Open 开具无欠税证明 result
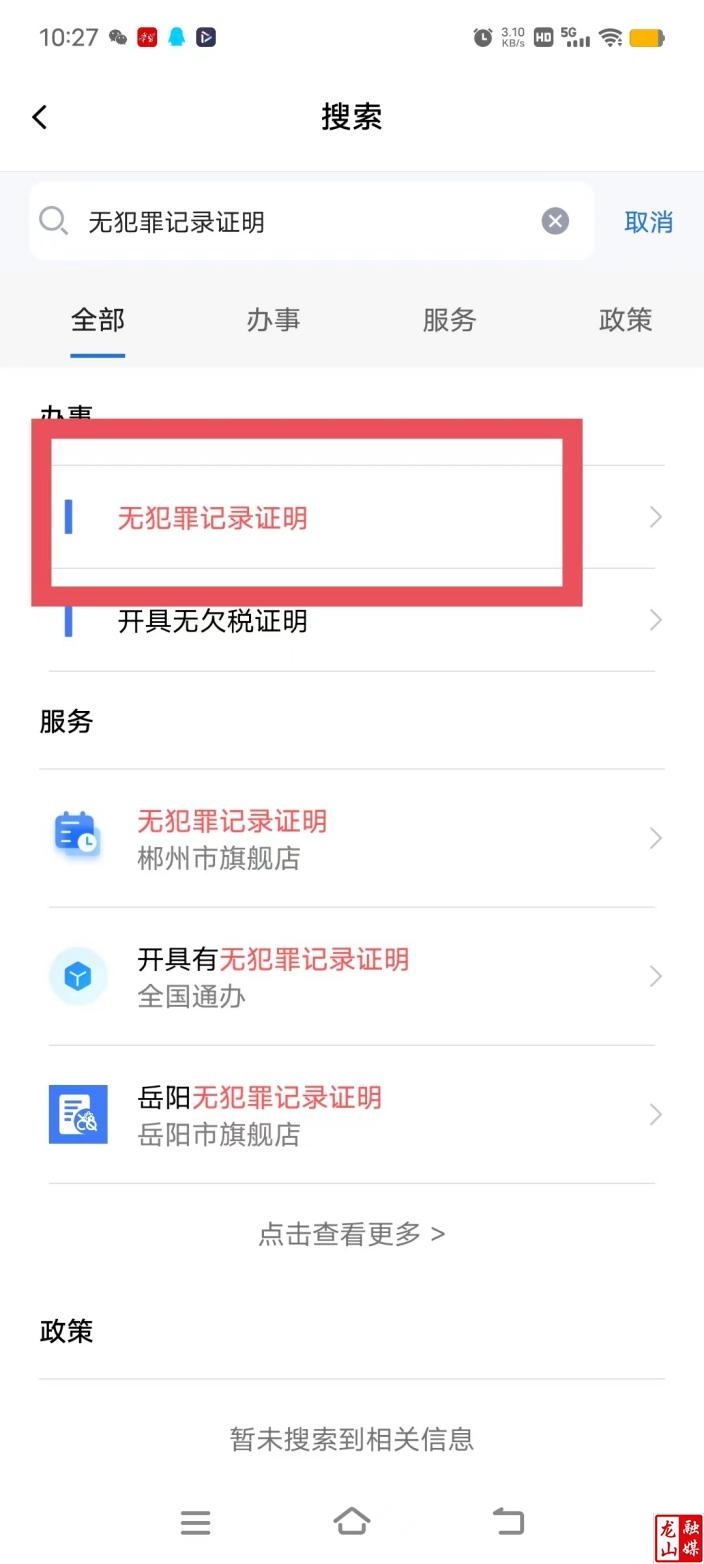The image size is (704, 1564). coord(350,621)
